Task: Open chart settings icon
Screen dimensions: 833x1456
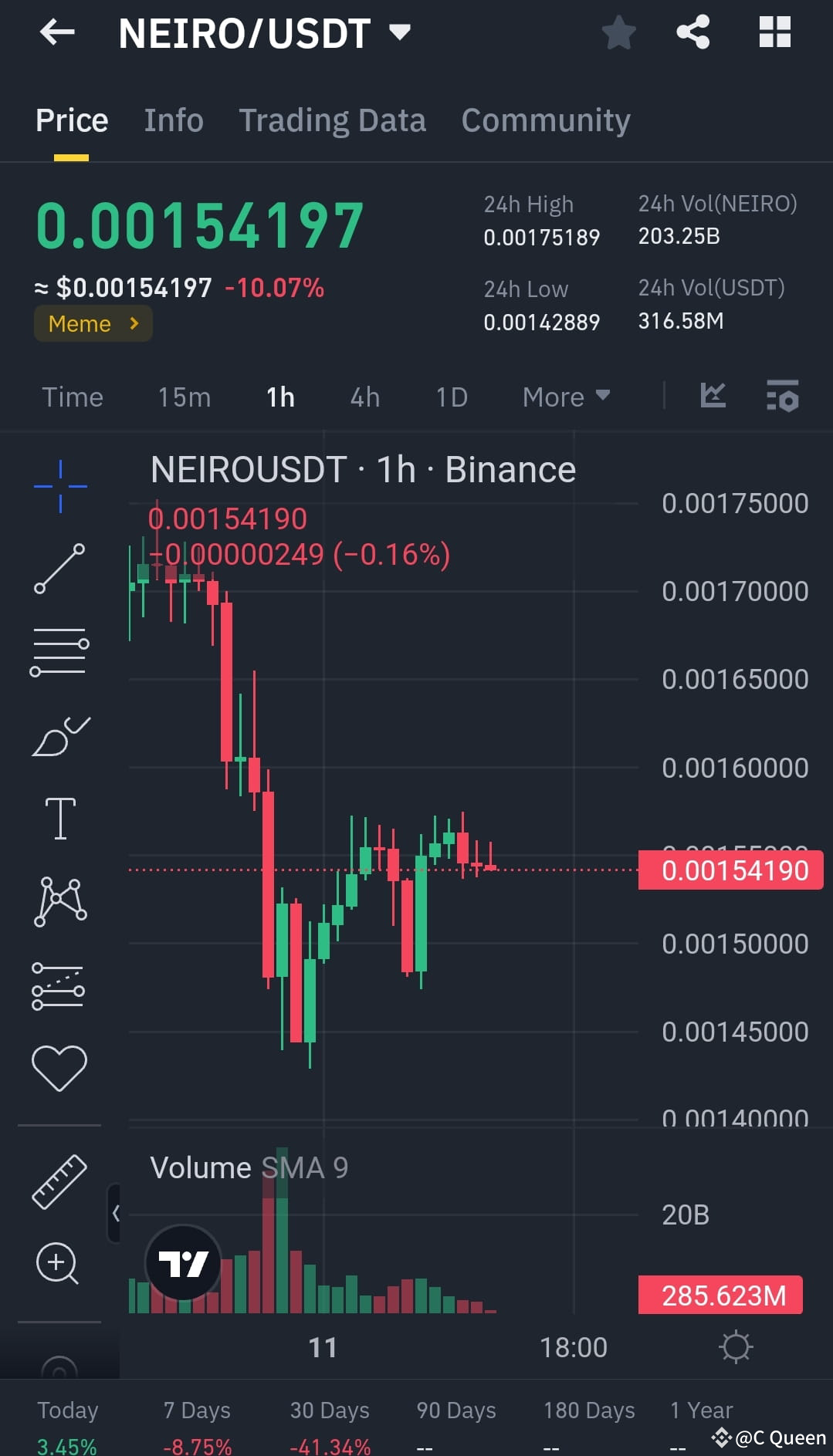Action: tap(783, 396)
